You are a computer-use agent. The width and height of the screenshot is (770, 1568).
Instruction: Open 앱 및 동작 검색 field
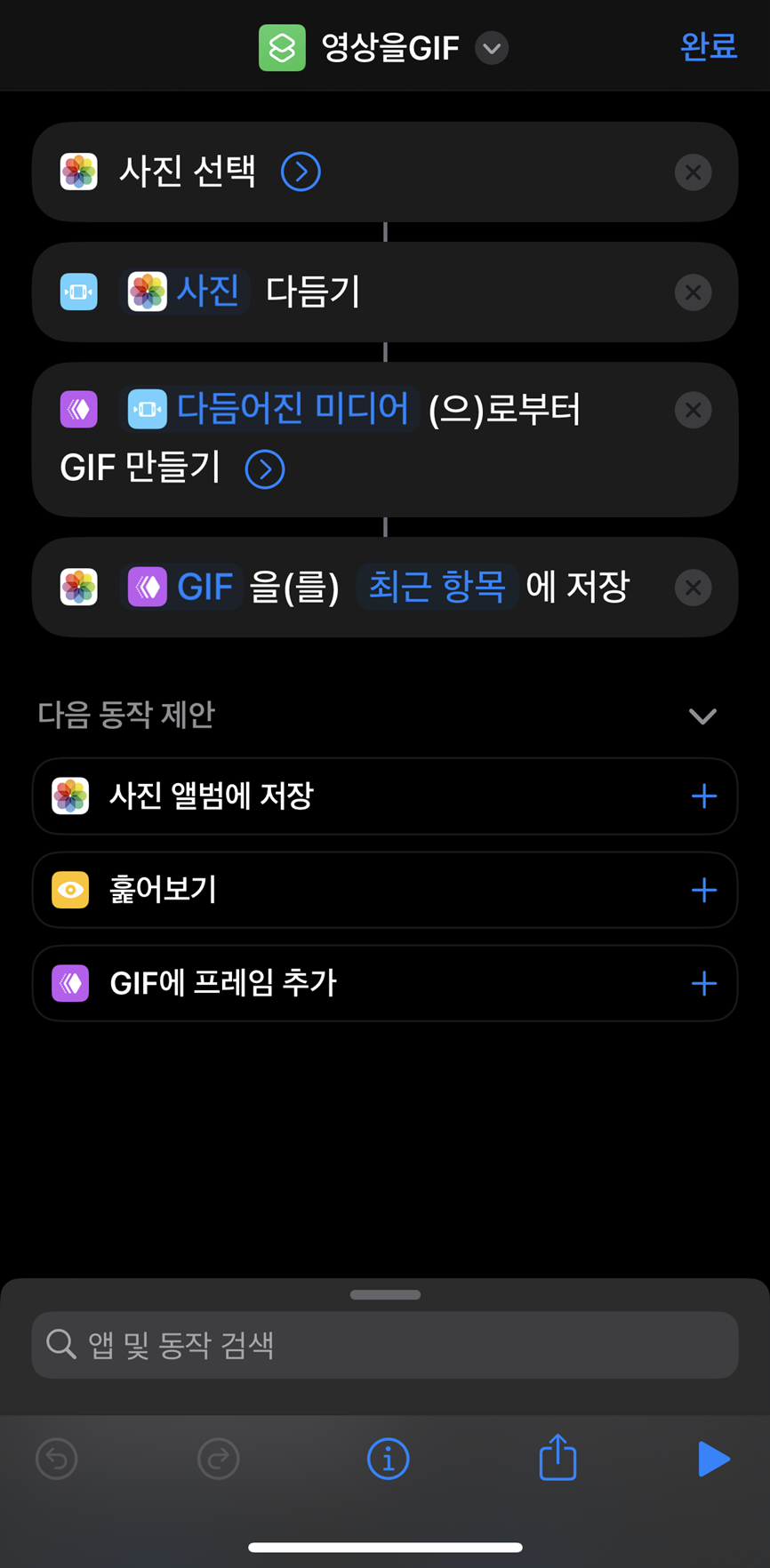pos(385,1344)
